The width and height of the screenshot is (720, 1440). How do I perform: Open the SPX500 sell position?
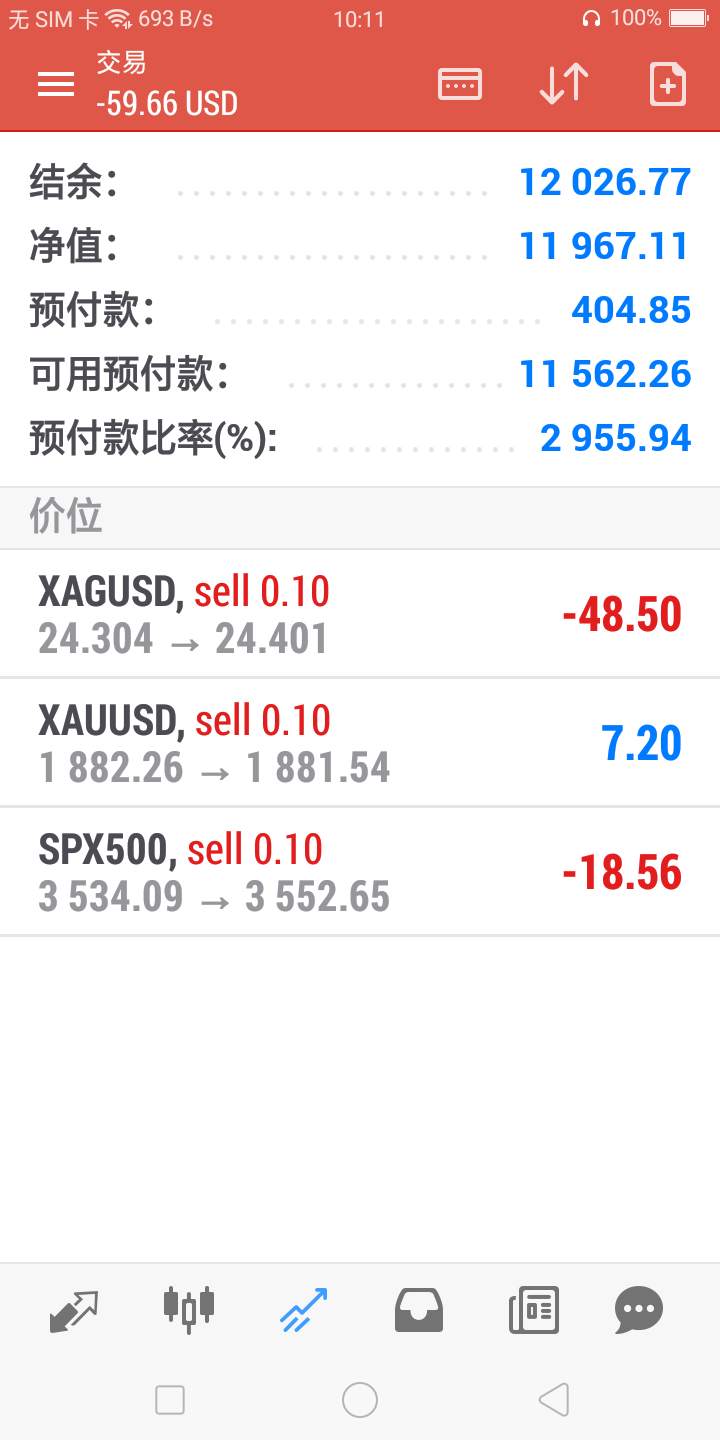click(x=360, y=872)
